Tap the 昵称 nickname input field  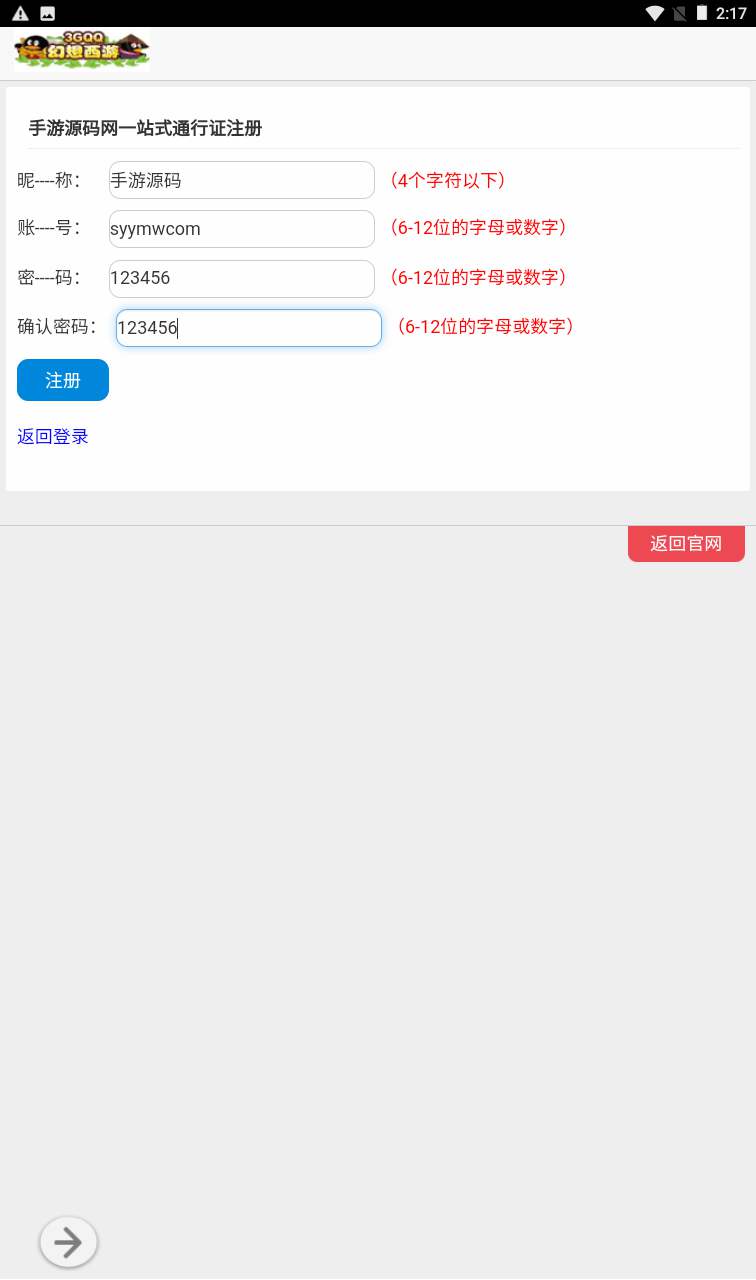tap(242, 180)
